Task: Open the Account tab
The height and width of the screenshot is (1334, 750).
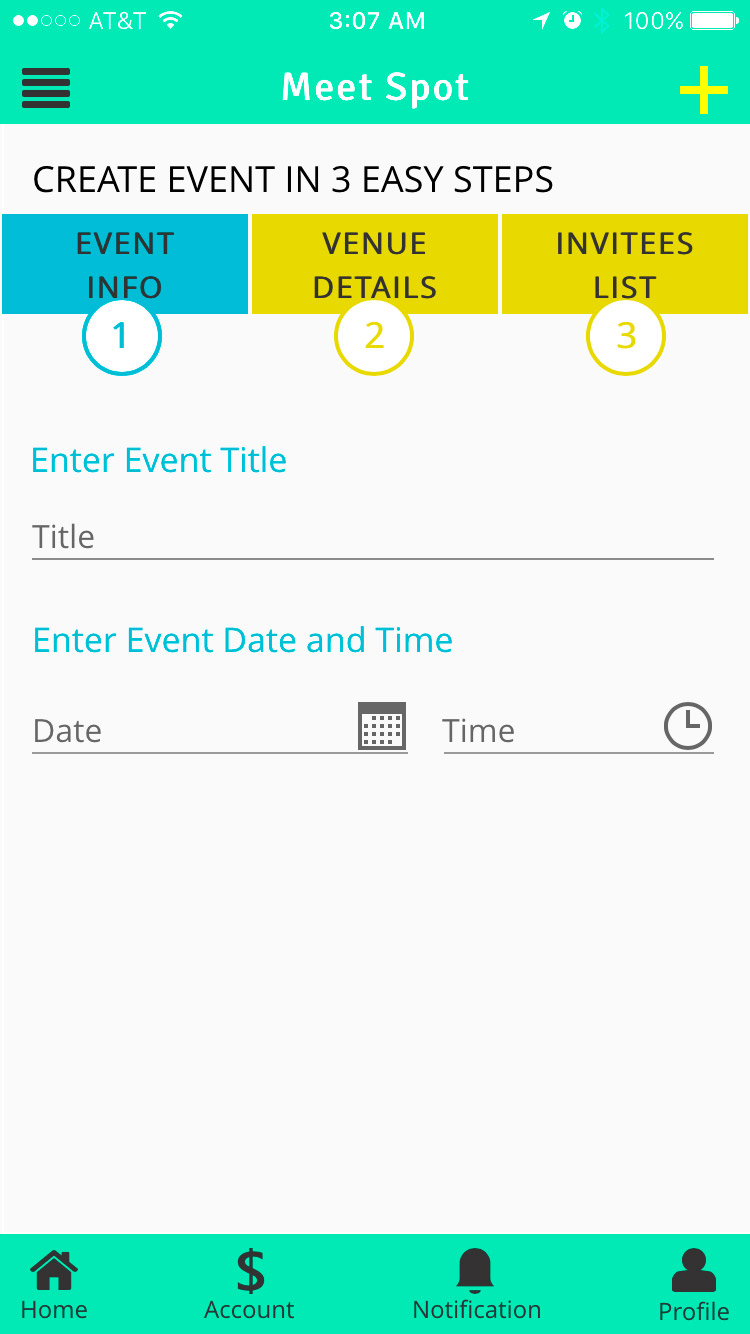Action: click(x=249, y=1285)
